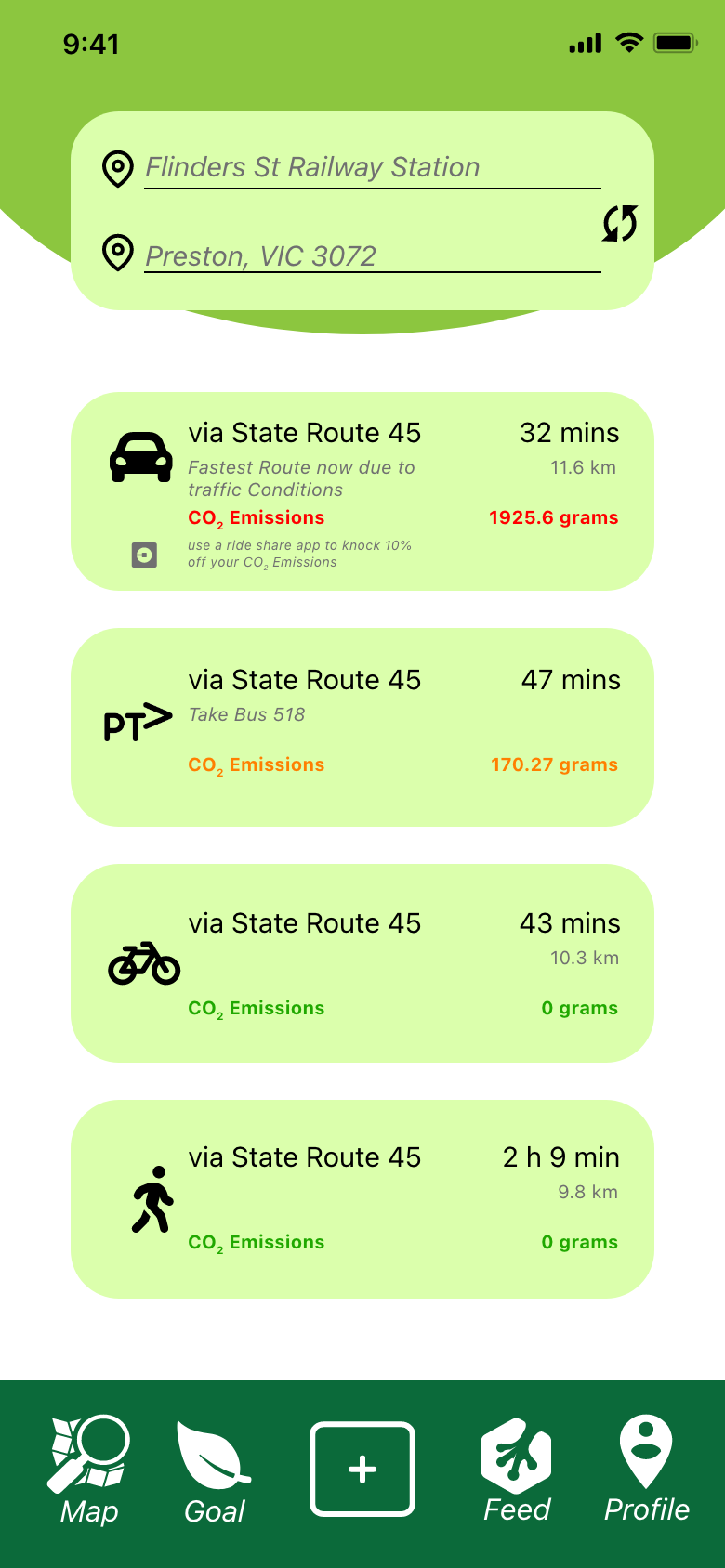Screen dimensions: 725x1568
Task: Swap origin and destination locations
Action: click(x=620, y=223)
